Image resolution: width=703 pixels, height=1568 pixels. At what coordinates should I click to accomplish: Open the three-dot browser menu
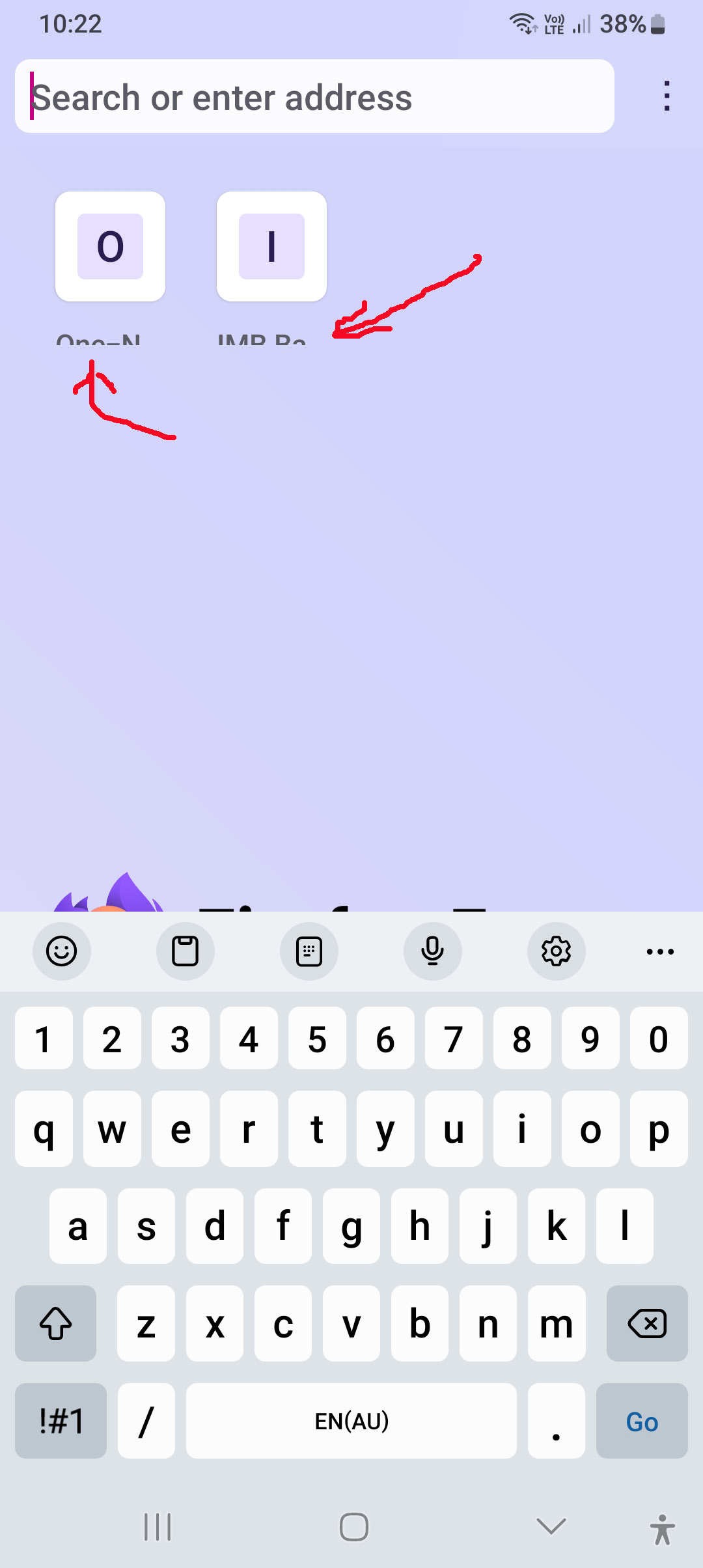tap(667, 96)
